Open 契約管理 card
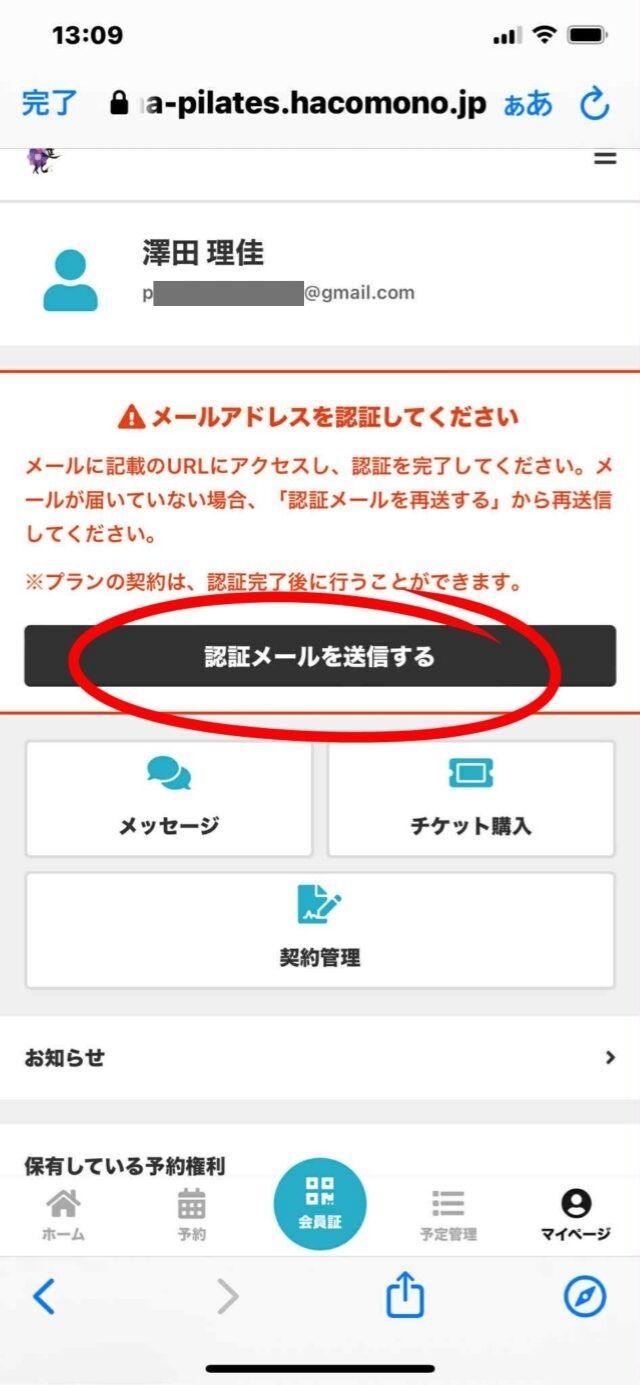 320,930
